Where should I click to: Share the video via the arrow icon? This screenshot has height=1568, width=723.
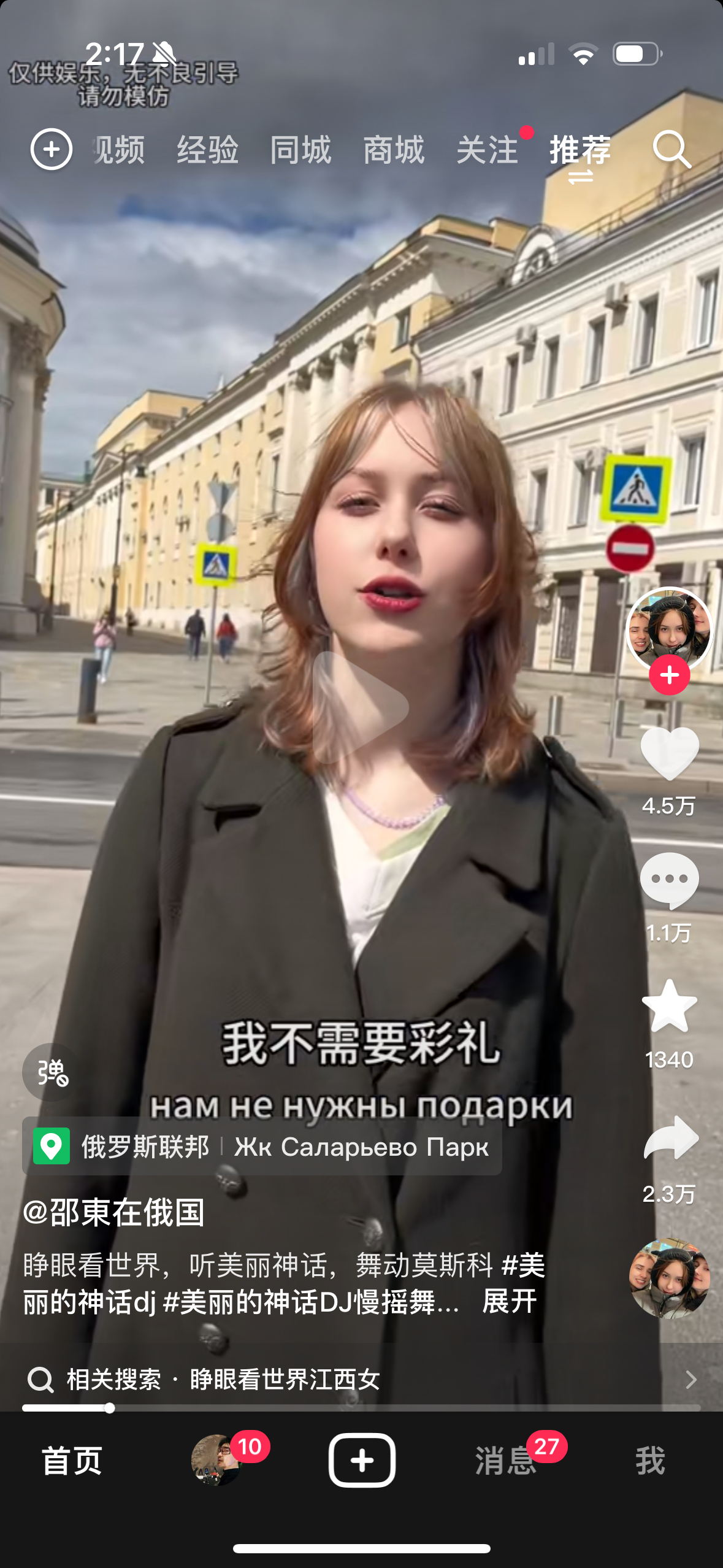pyautogui.click(x=670, y=1139)
